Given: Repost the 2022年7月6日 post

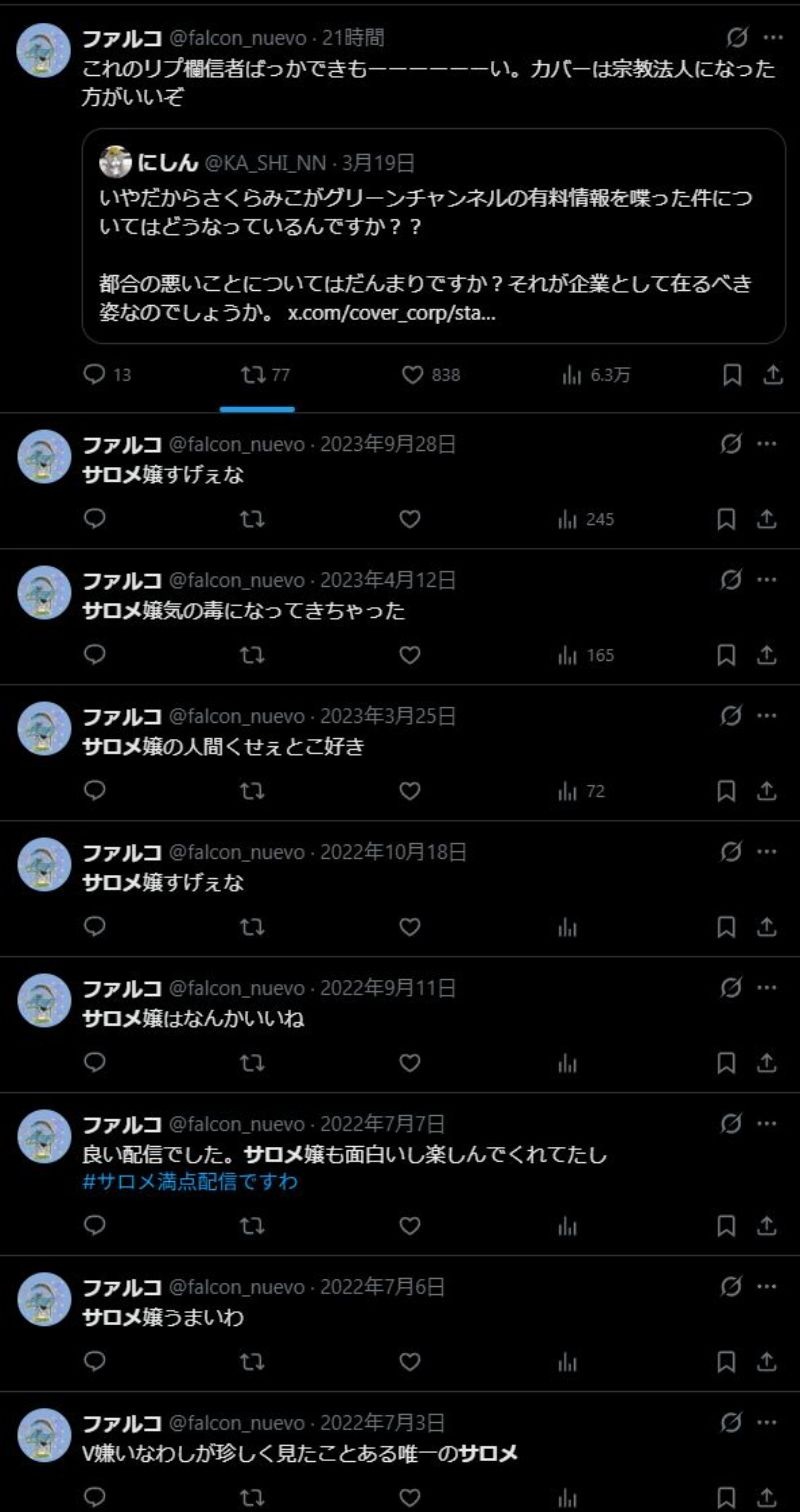Looking at the screenshot, I should pos(252,1361).
